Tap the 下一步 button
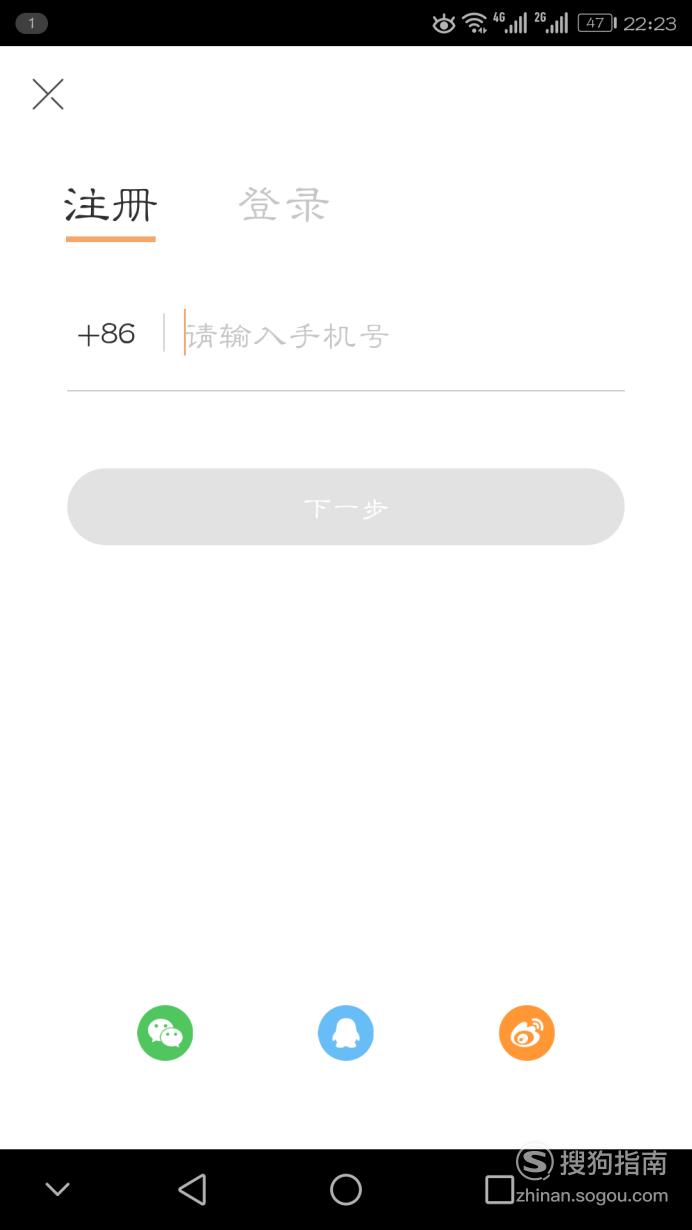 [346, 507]
